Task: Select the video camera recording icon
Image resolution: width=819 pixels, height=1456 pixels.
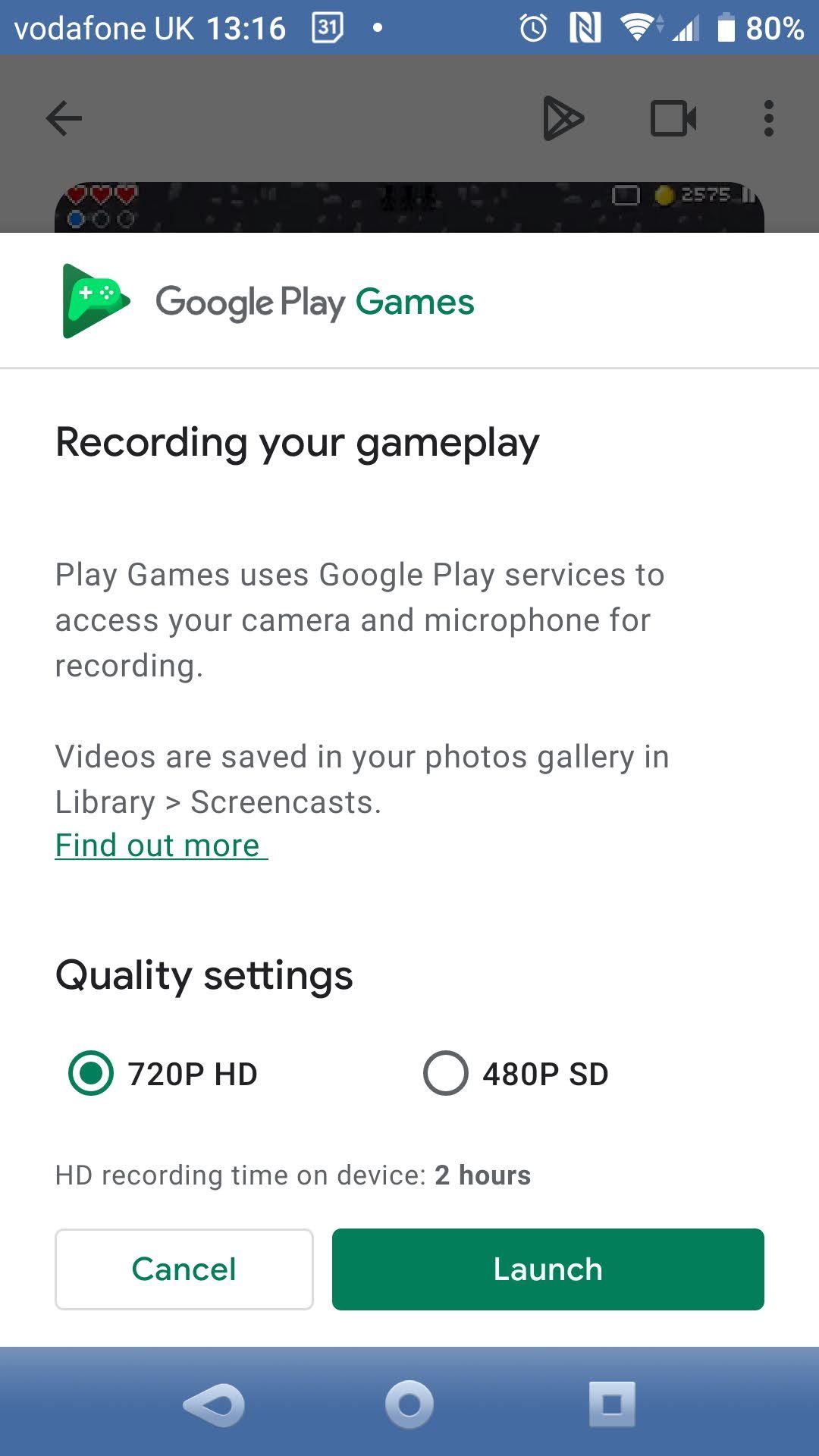Action: tap(673, 118)
